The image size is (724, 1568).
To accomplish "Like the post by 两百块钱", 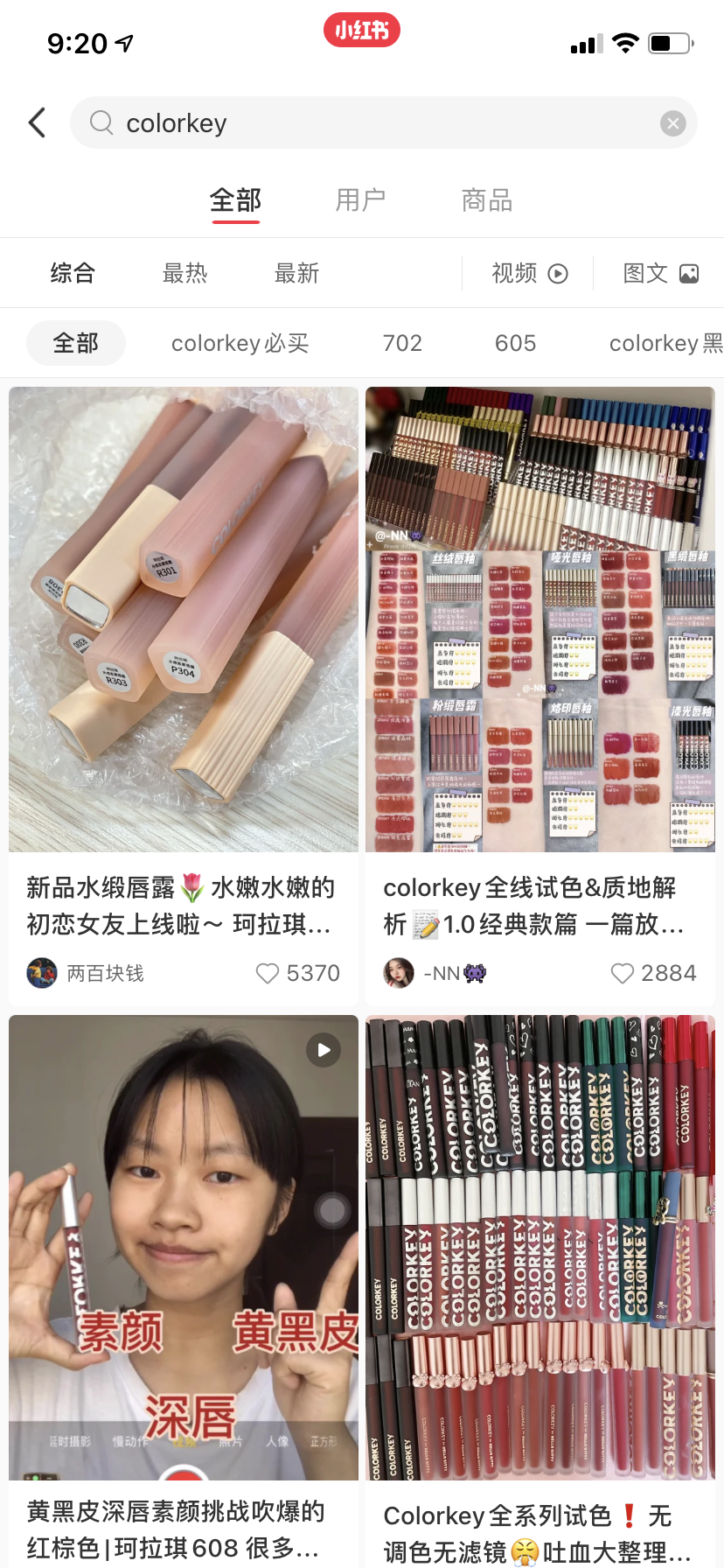I will click(x=268, y=973).
